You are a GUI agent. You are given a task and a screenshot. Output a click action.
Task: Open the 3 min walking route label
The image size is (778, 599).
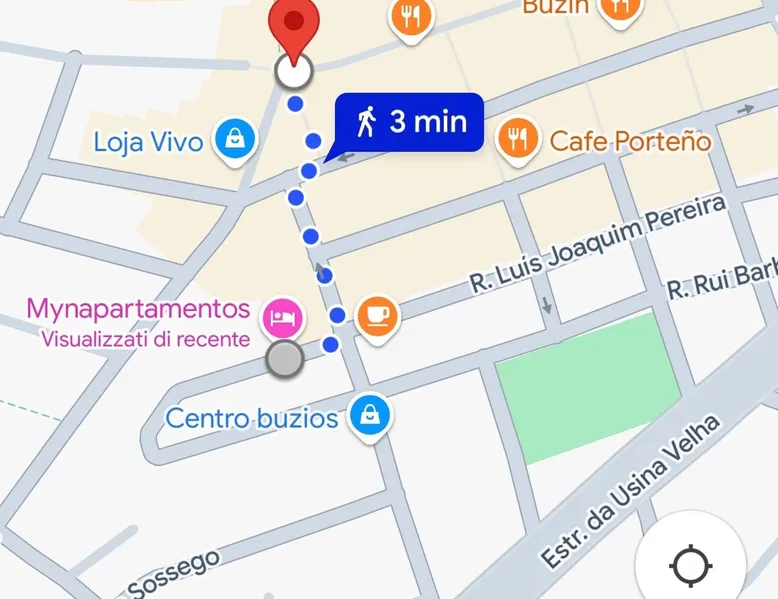(409, 123)
